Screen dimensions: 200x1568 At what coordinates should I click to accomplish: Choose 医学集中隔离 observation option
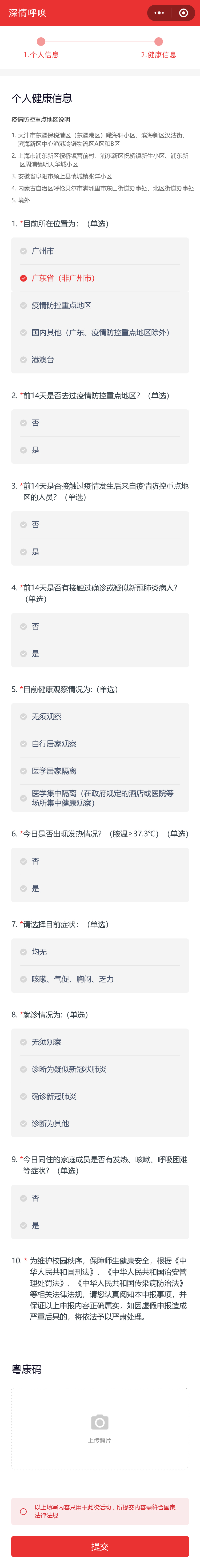[98, 797]
